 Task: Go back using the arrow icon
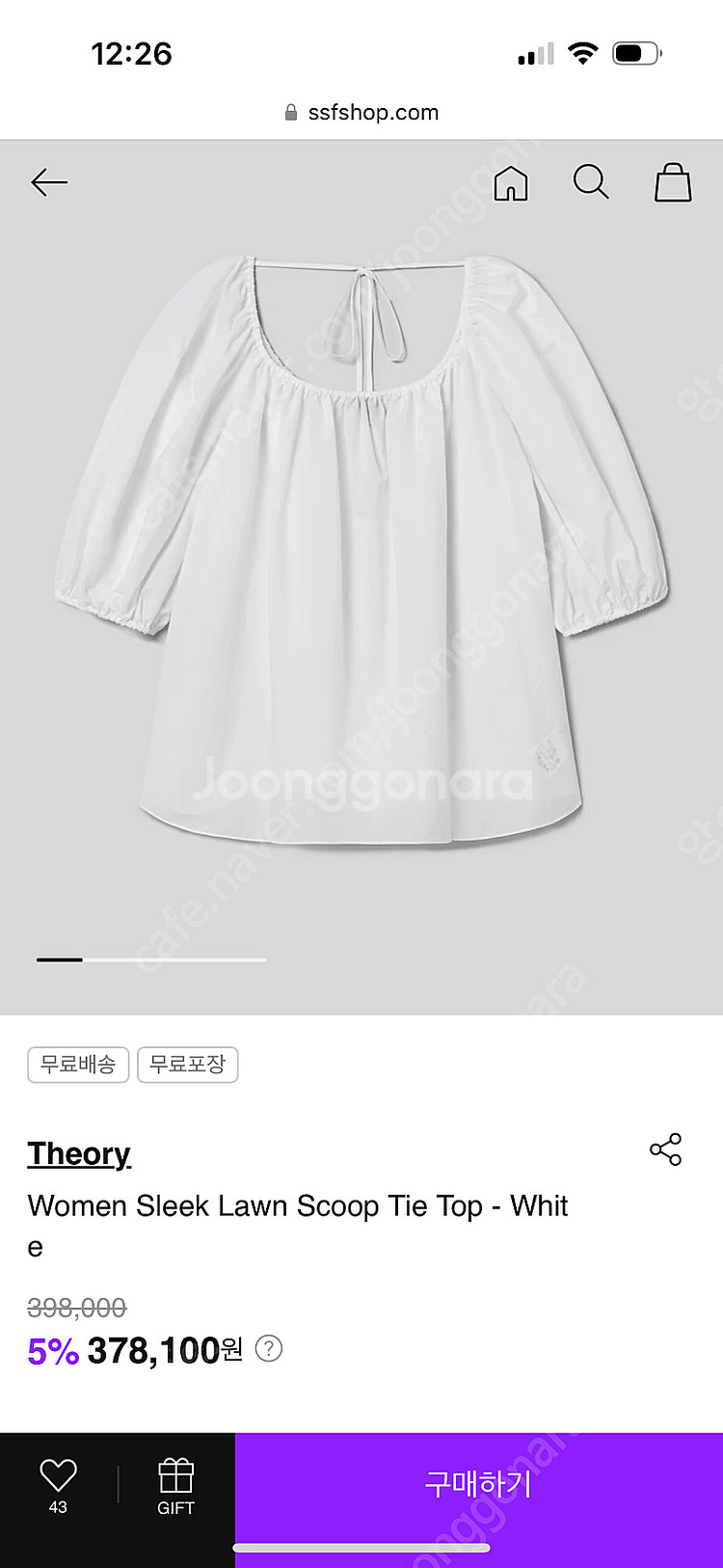coord(49,182)
